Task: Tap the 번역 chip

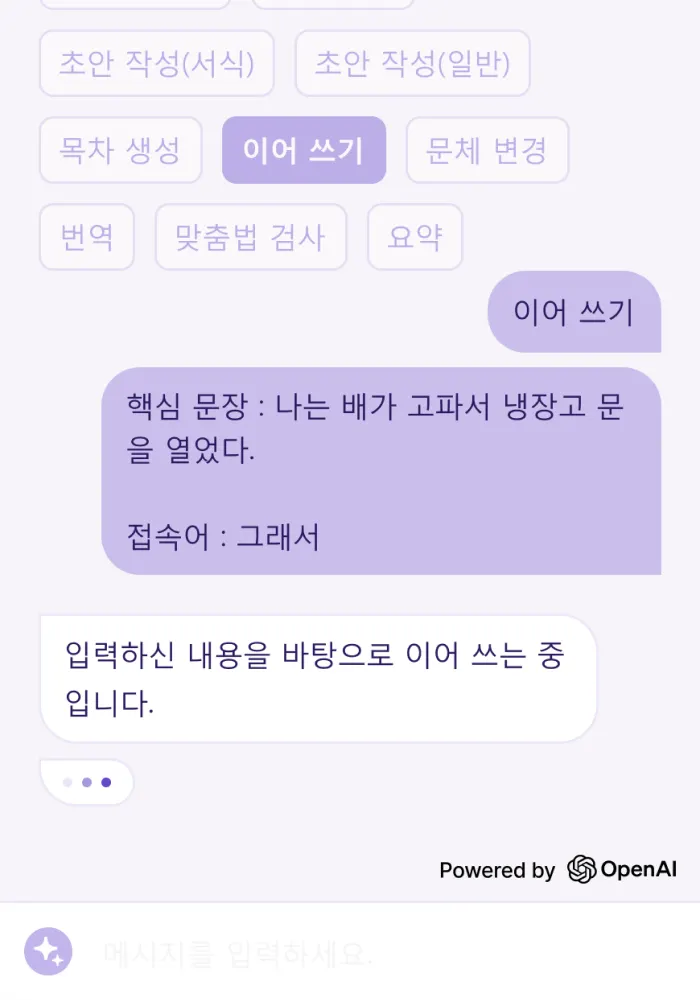Action: coord(86,237)
